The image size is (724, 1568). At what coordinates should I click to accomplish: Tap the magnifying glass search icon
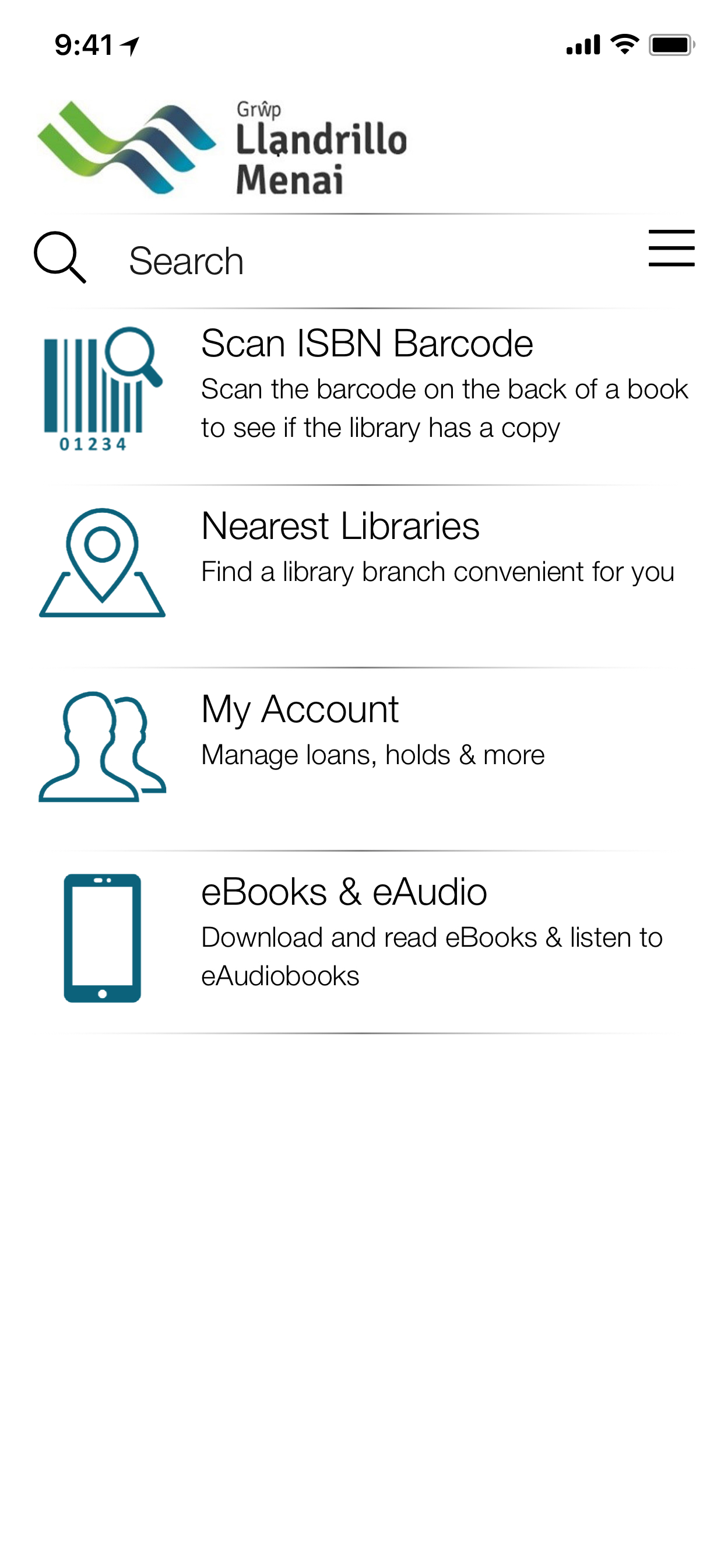coord(59,257)
